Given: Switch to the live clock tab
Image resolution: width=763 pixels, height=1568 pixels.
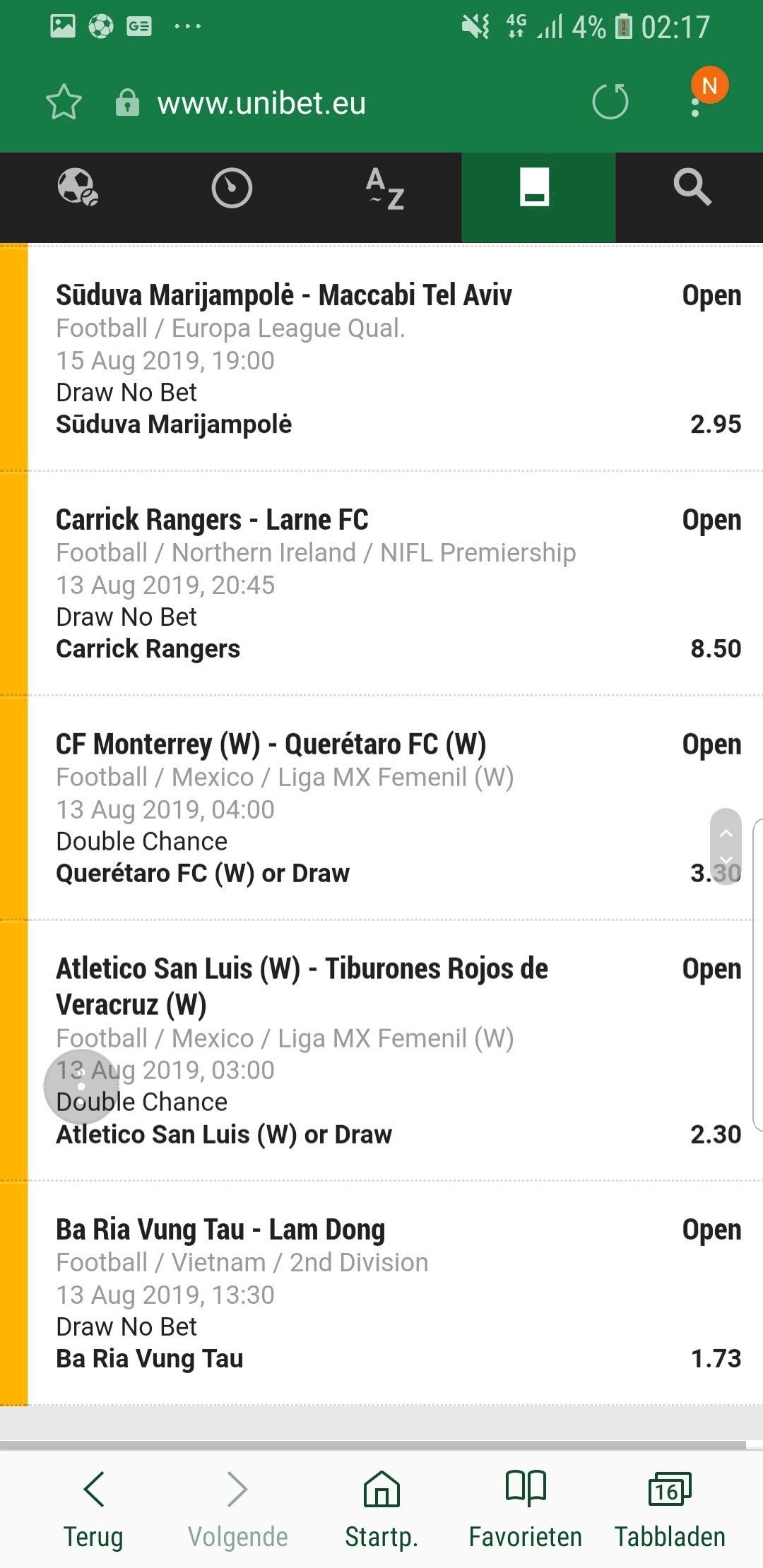Looking at the screenshot, I should (232, 189).
